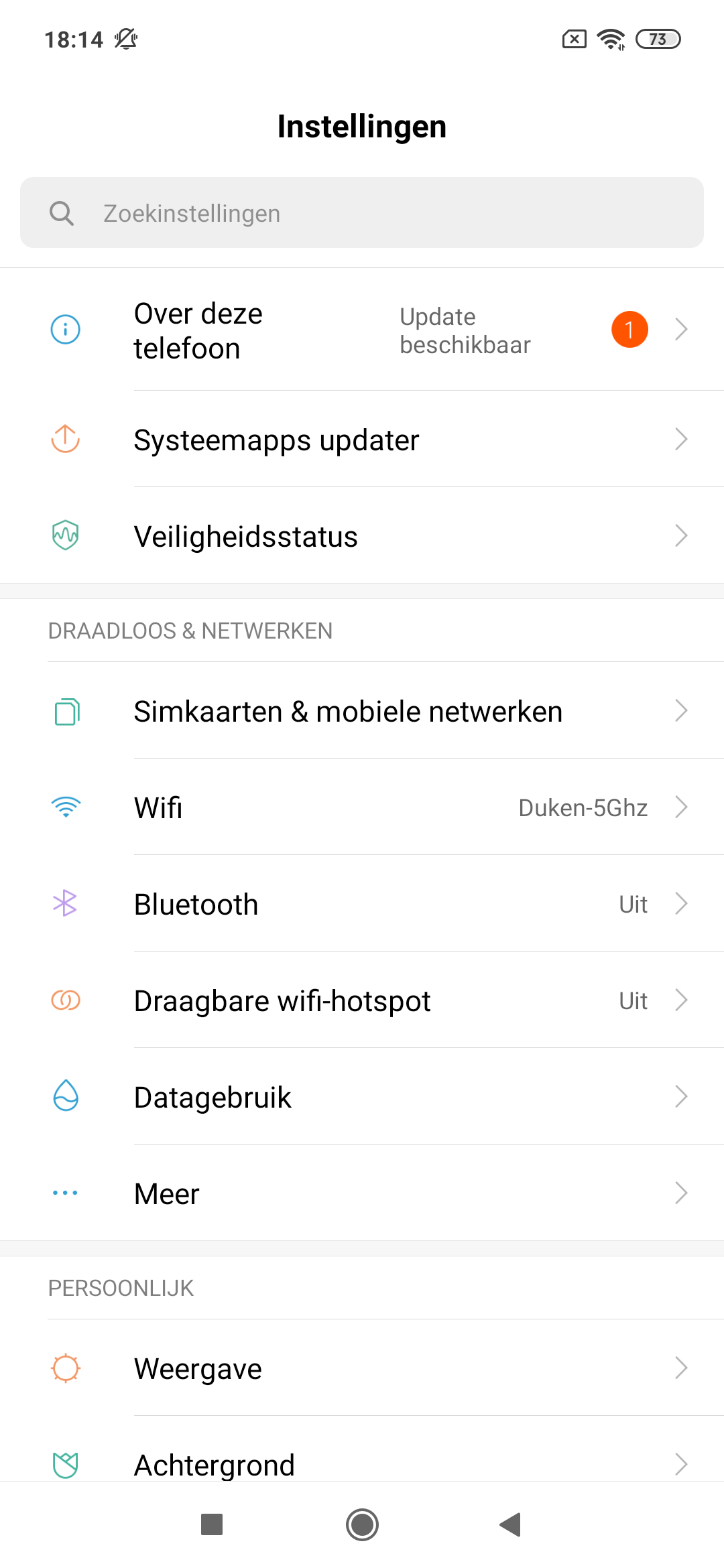Open Achtergrond settings
Viewport: 724px width, 1568px height.
[362, 1454]
